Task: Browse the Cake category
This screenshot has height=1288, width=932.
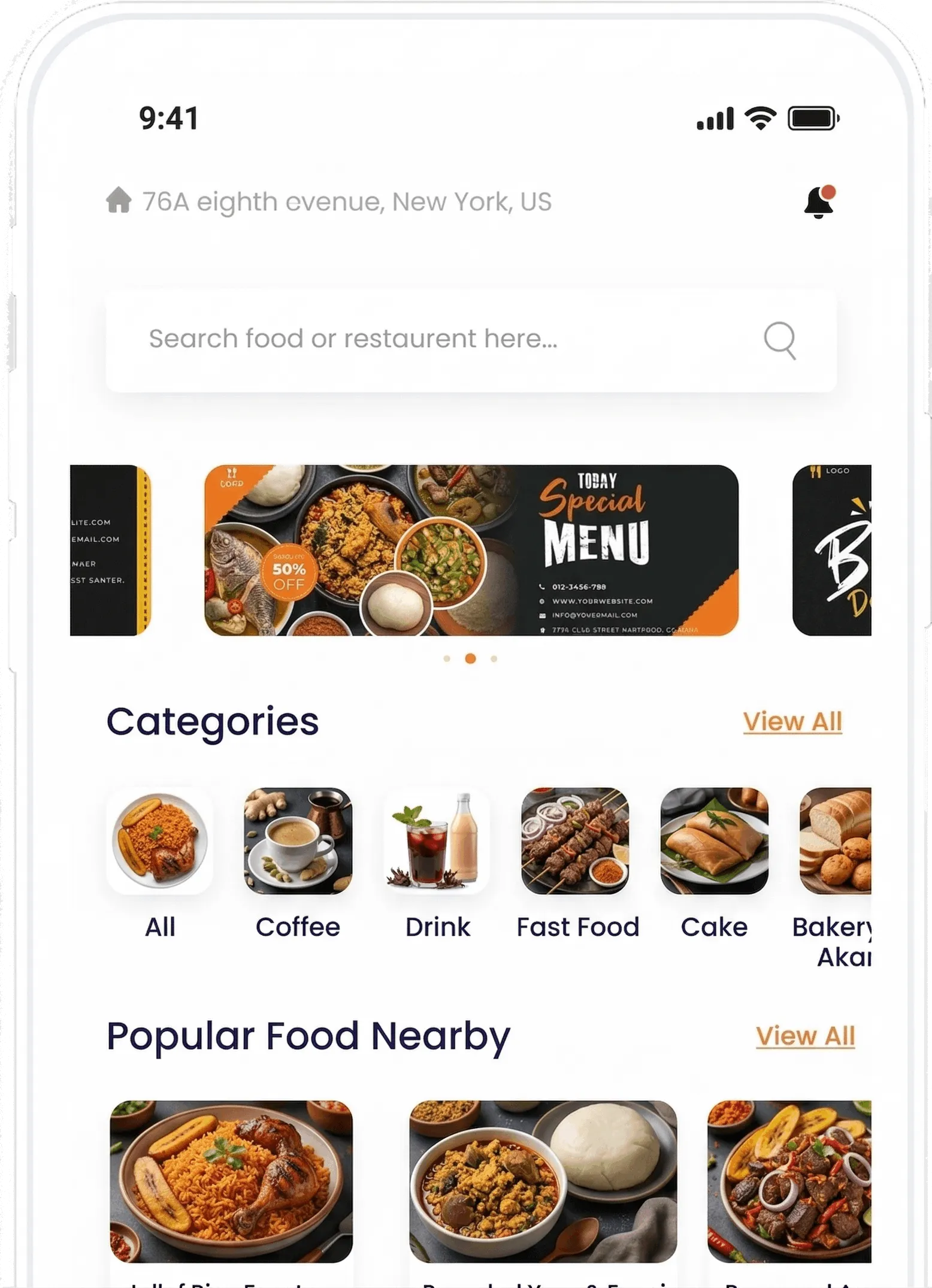Action: (714, 841)
